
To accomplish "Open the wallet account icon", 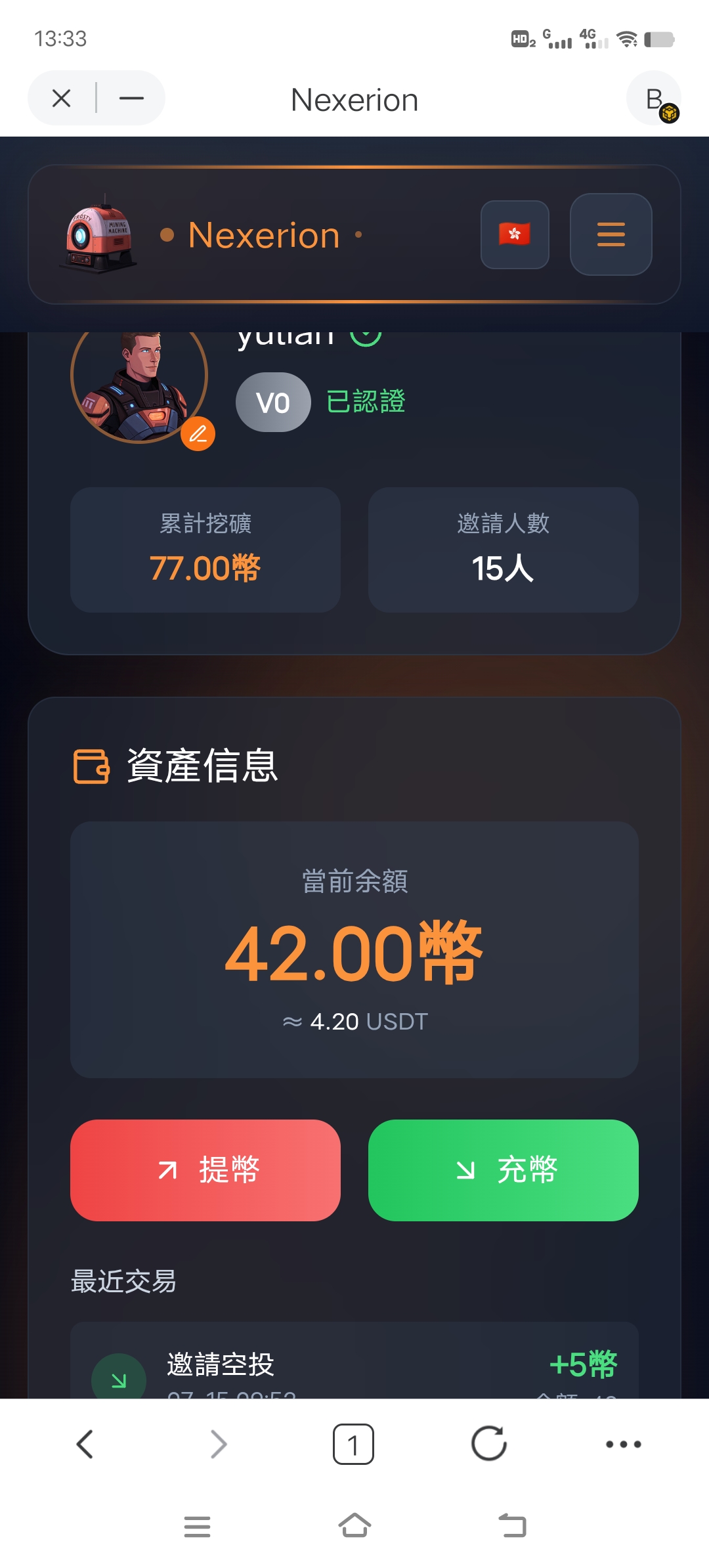I will pyautogui.click(x=655, y=99).
